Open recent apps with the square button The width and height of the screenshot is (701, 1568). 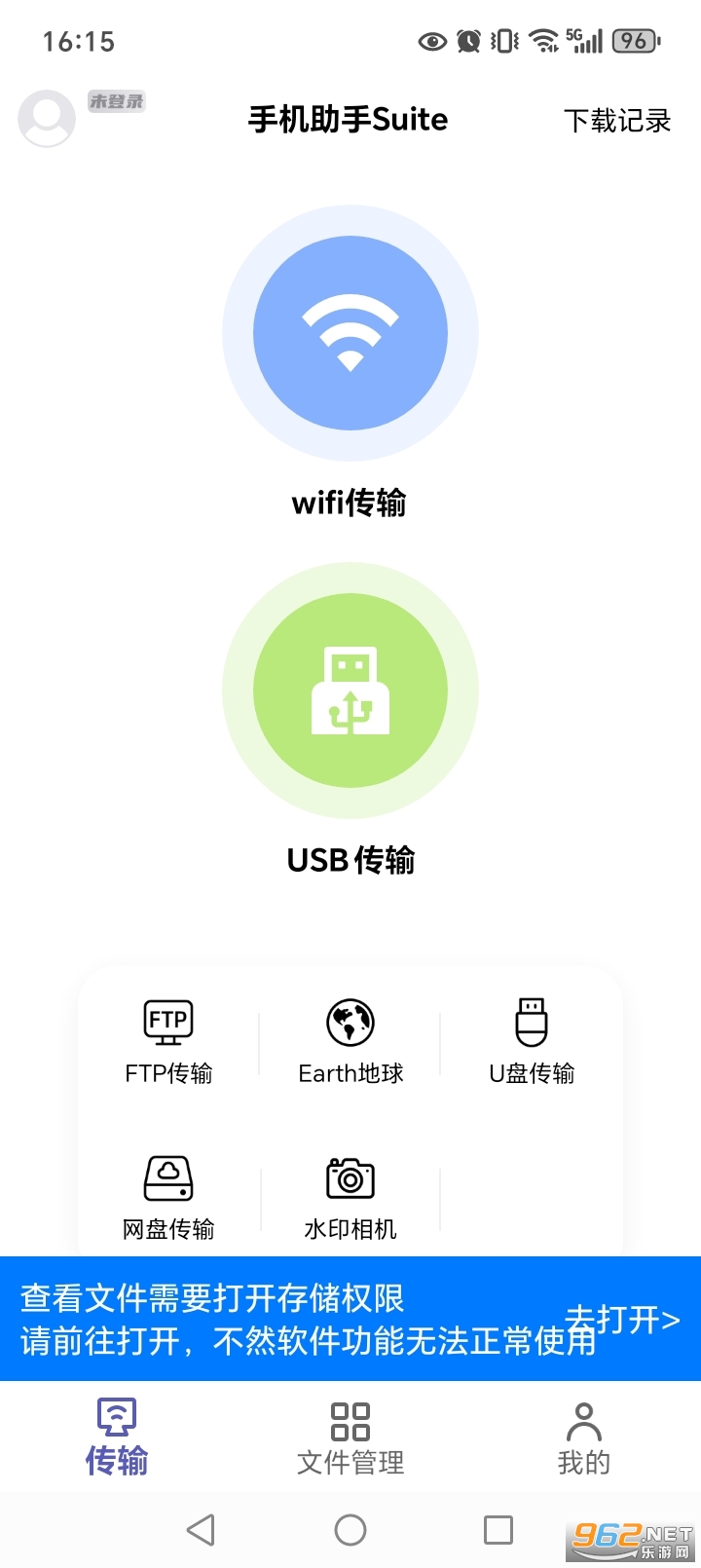tap(499, 1529)
